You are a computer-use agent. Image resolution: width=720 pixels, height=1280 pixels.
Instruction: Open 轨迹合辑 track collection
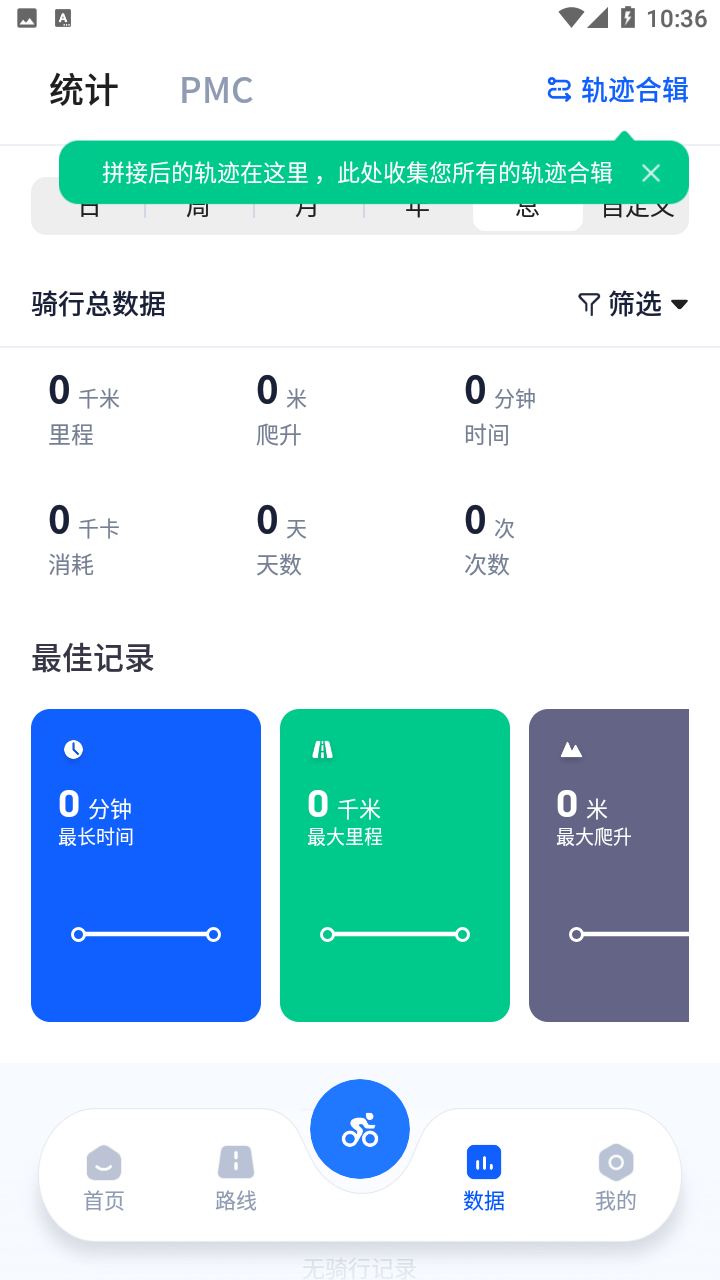[x=618, y=90]
